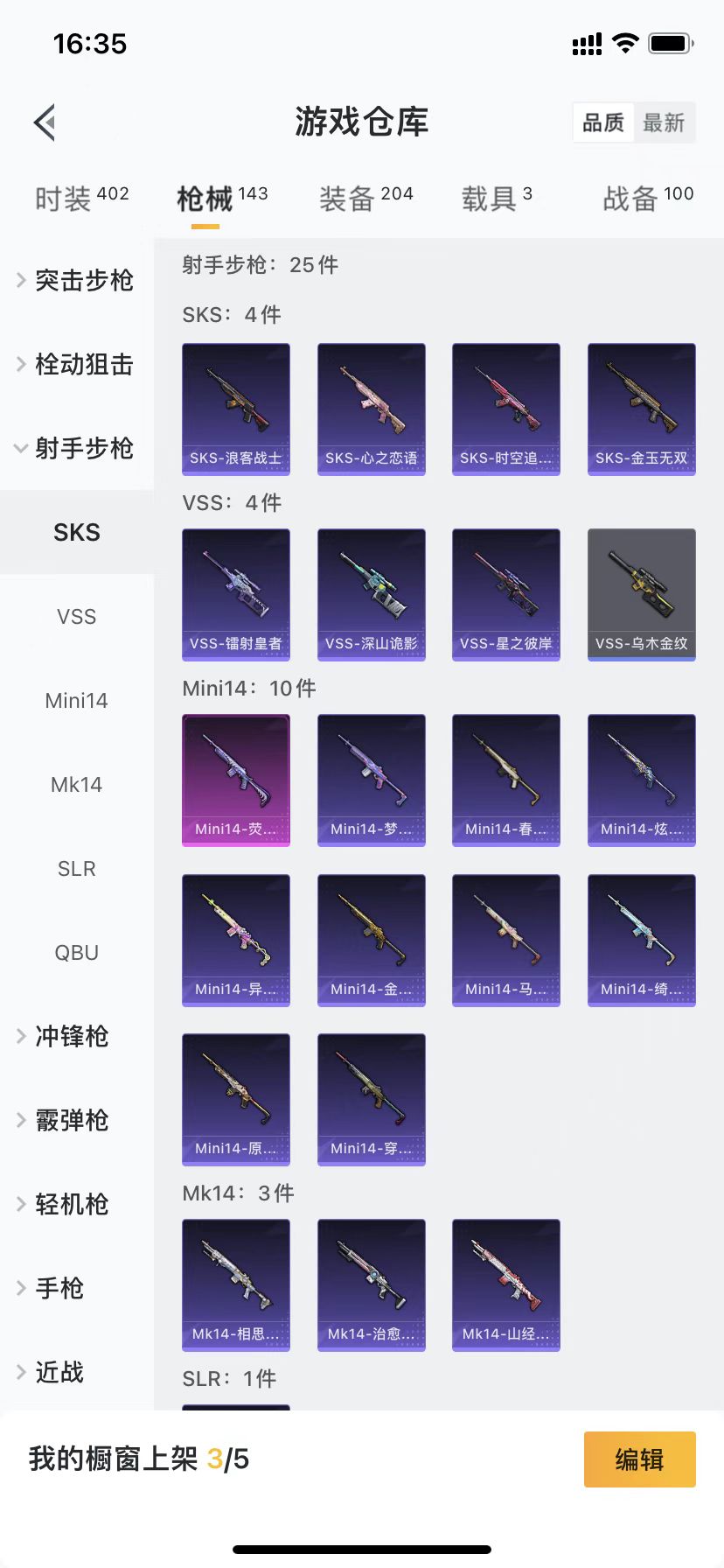Open the 载具 tab

pos(496,199)
